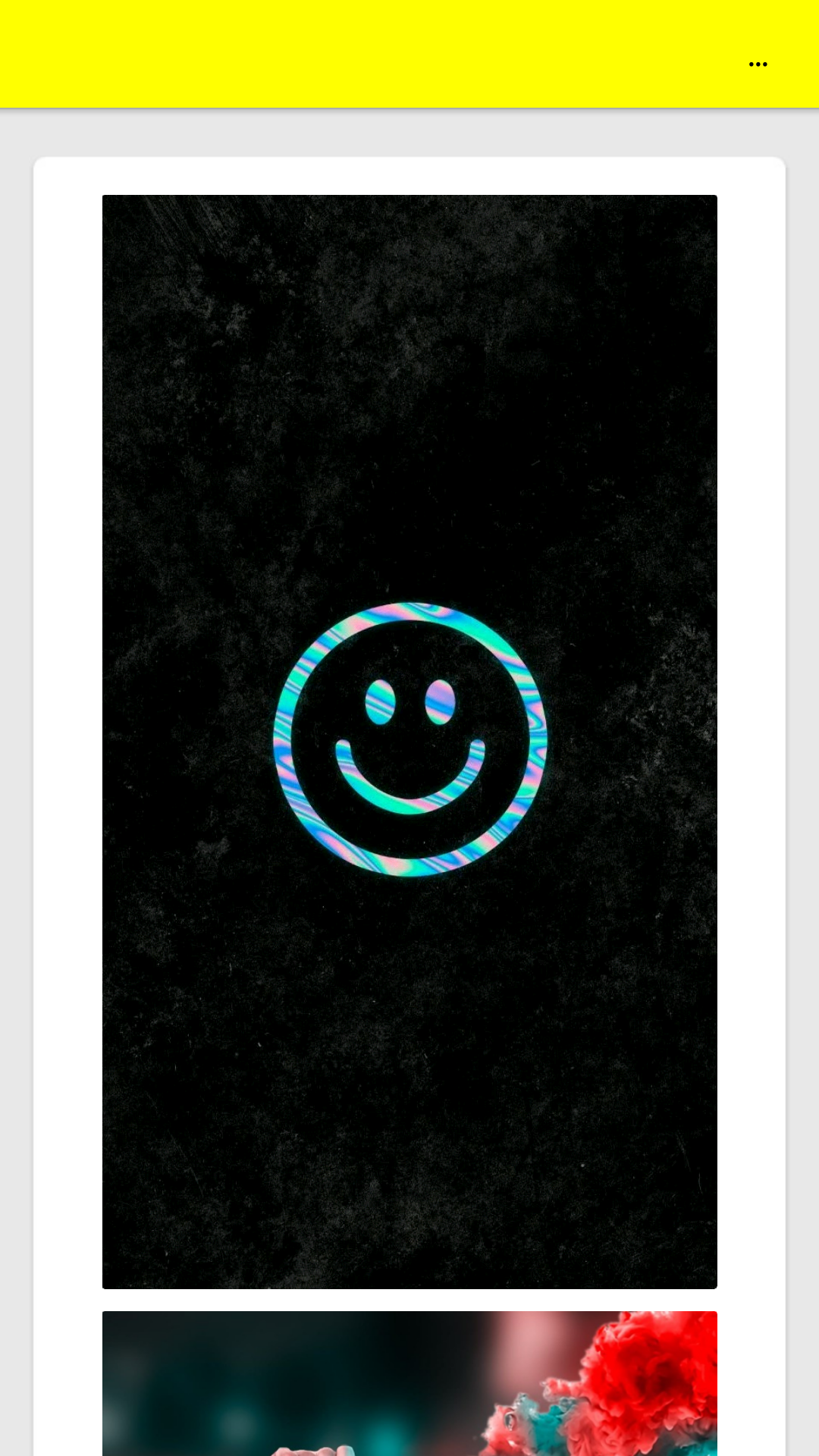Open the red smoke wallpaper
The width and height of the screenshot is (819, 1456).
pyautogui.click(x=409, y=1383)
